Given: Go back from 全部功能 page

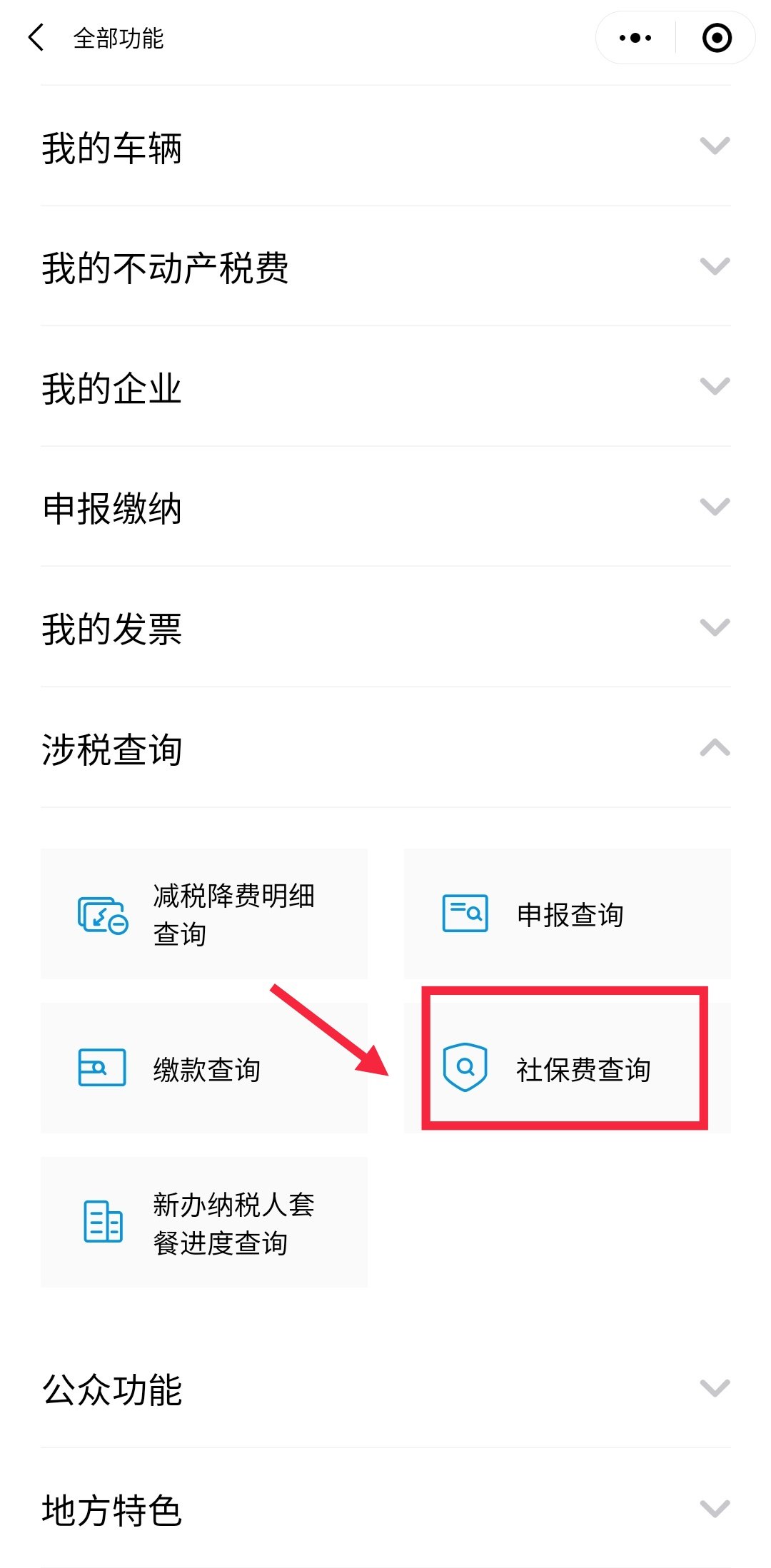Looking at the screenshot, I should click(36, 38).
